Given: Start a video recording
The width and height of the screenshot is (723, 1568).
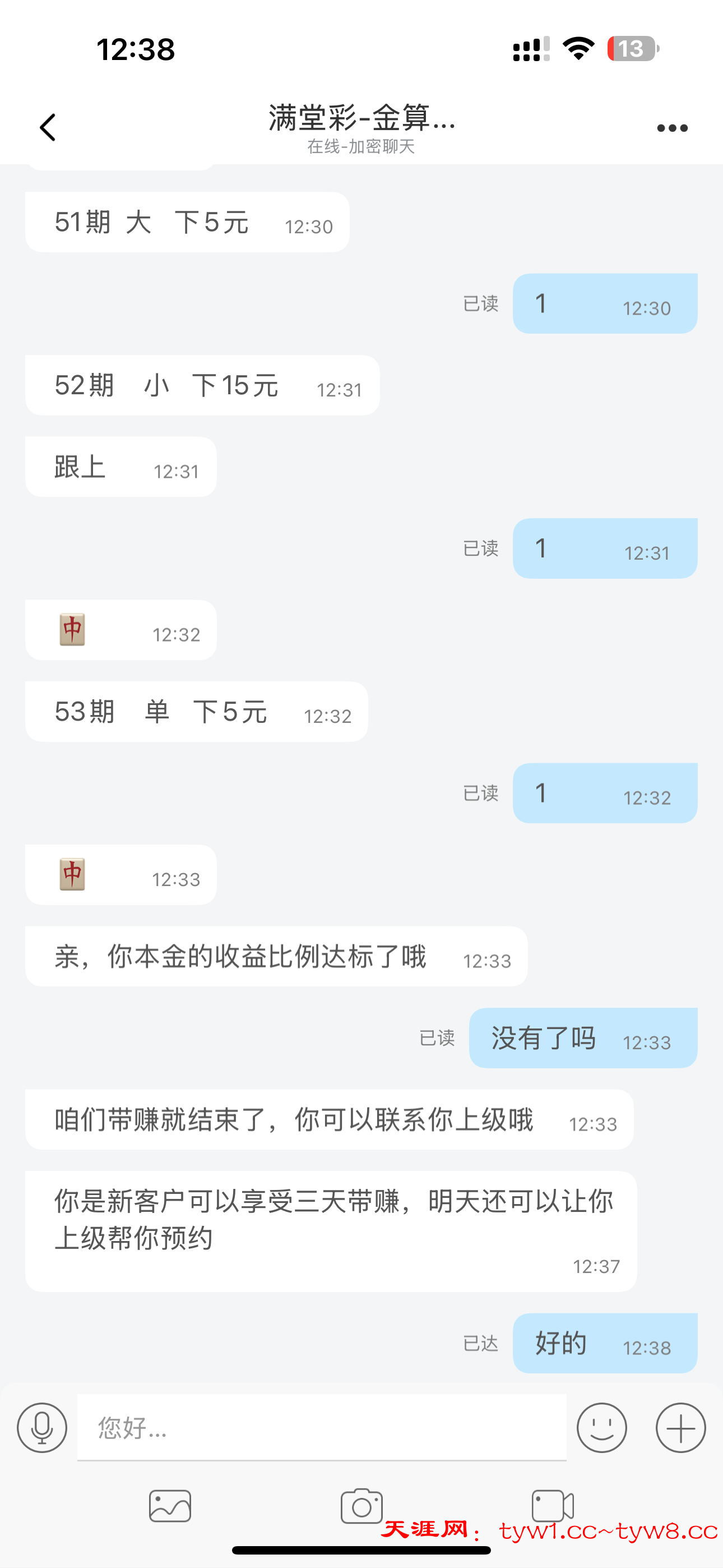Looking at the screenshot, I should [x=553, y=1506].
